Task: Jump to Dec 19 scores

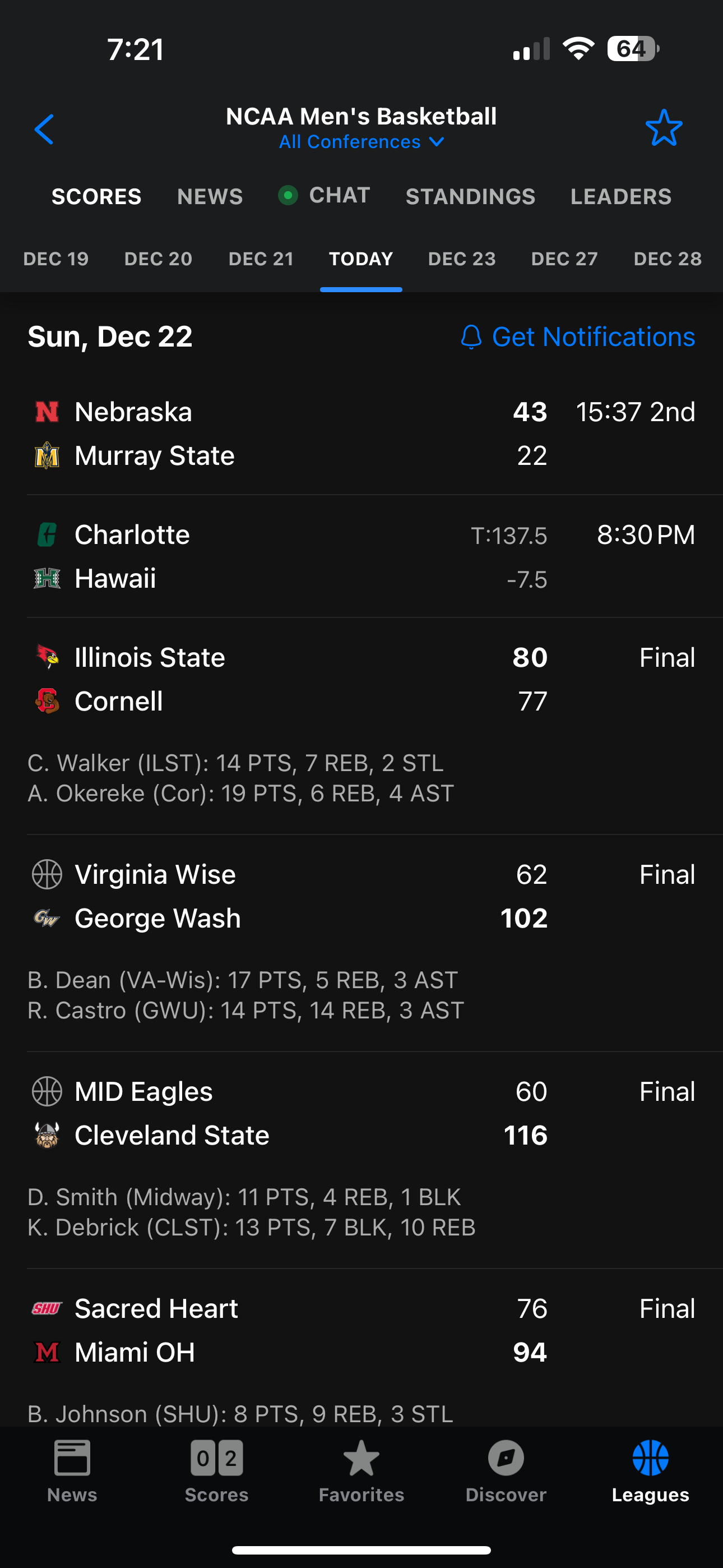Action: [56, 259]
